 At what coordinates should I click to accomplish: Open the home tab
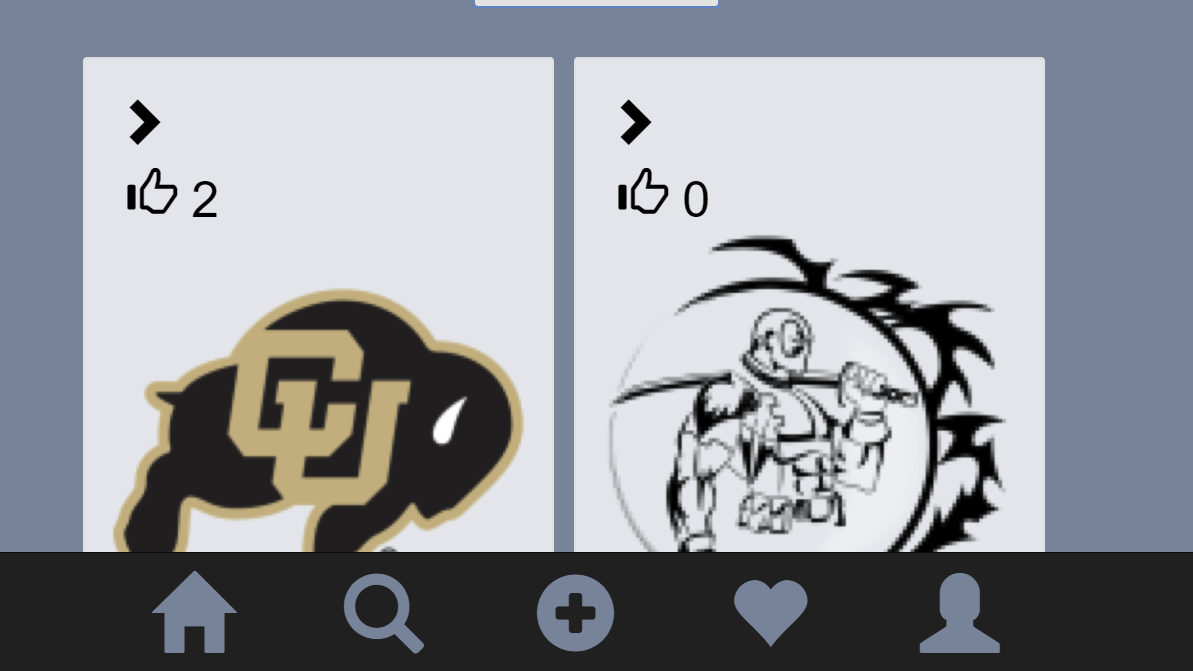coord(194,612)
